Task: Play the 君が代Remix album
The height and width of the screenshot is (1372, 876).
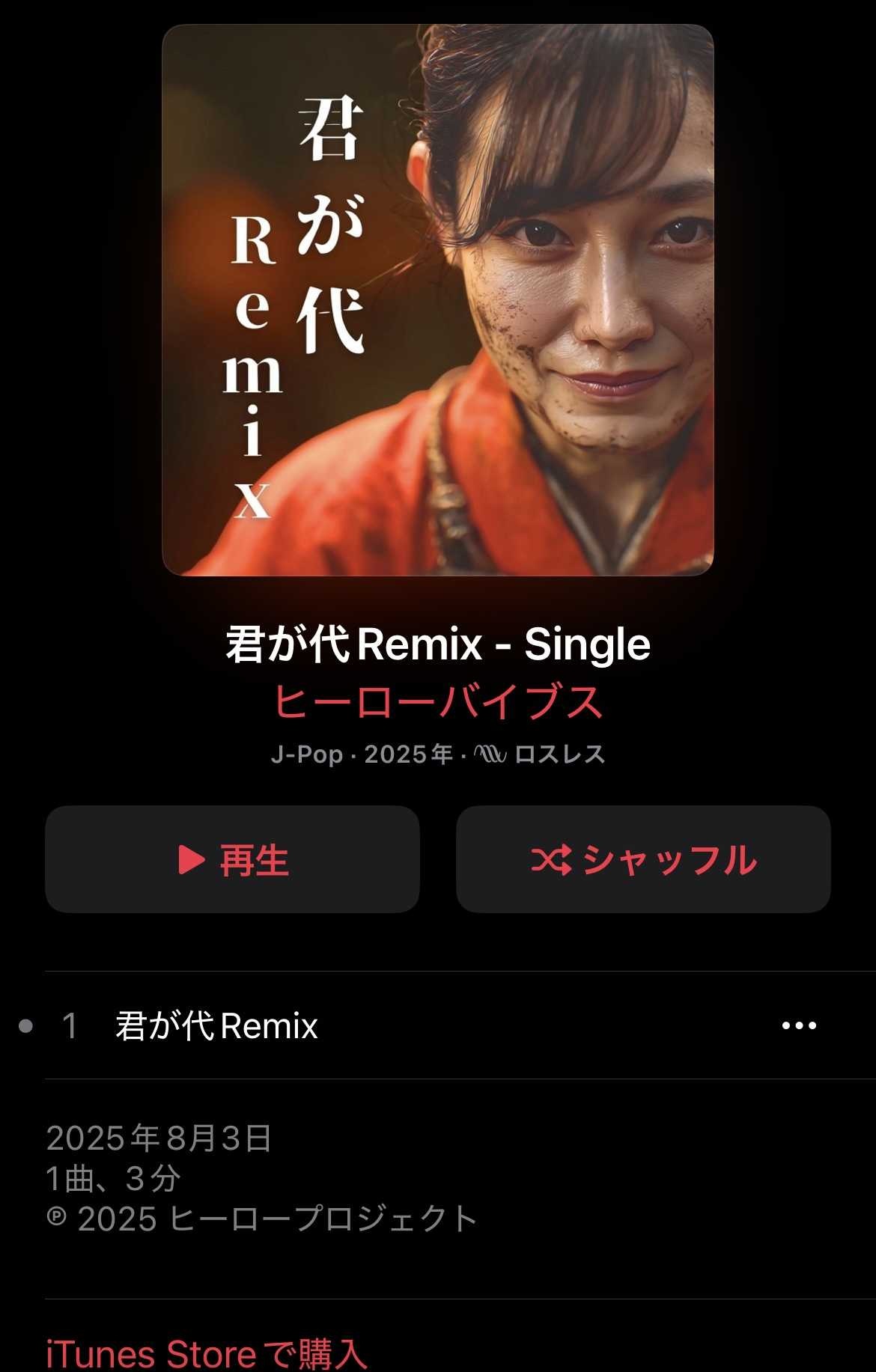Action: point(232,861)
